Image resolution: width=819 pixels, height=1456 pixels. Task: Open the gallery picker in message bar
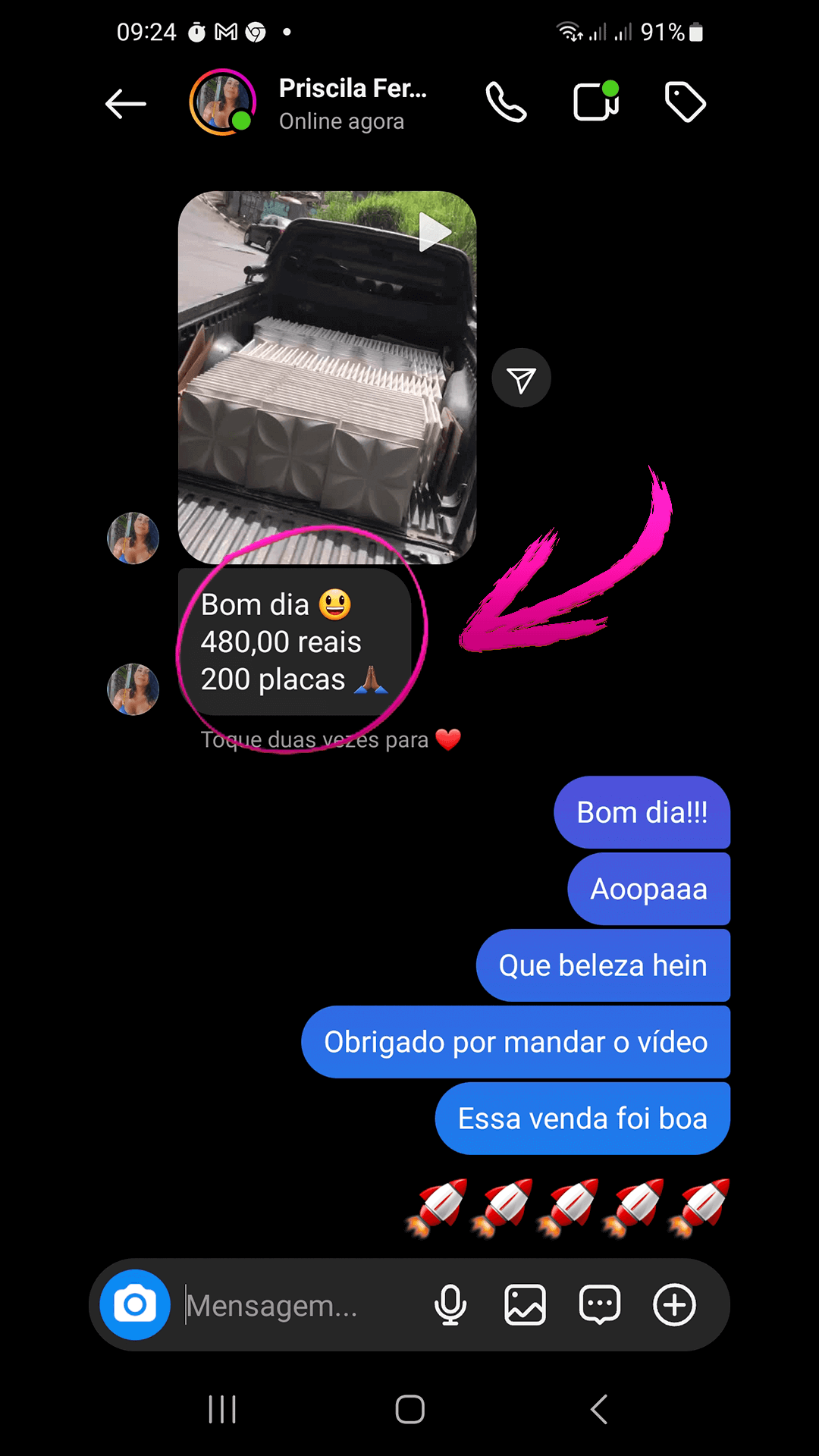525,1304
